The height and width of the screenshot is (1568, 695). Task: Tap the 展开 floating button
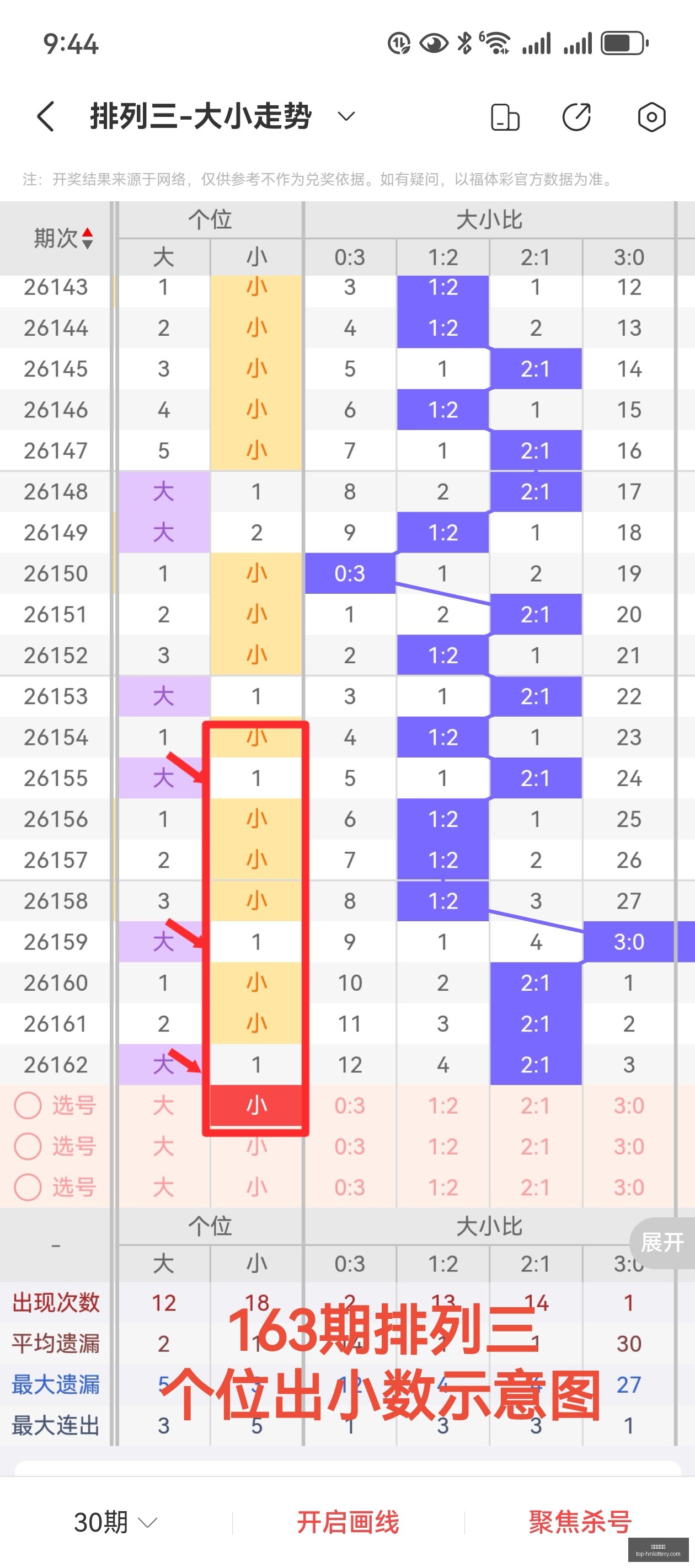662,1242
